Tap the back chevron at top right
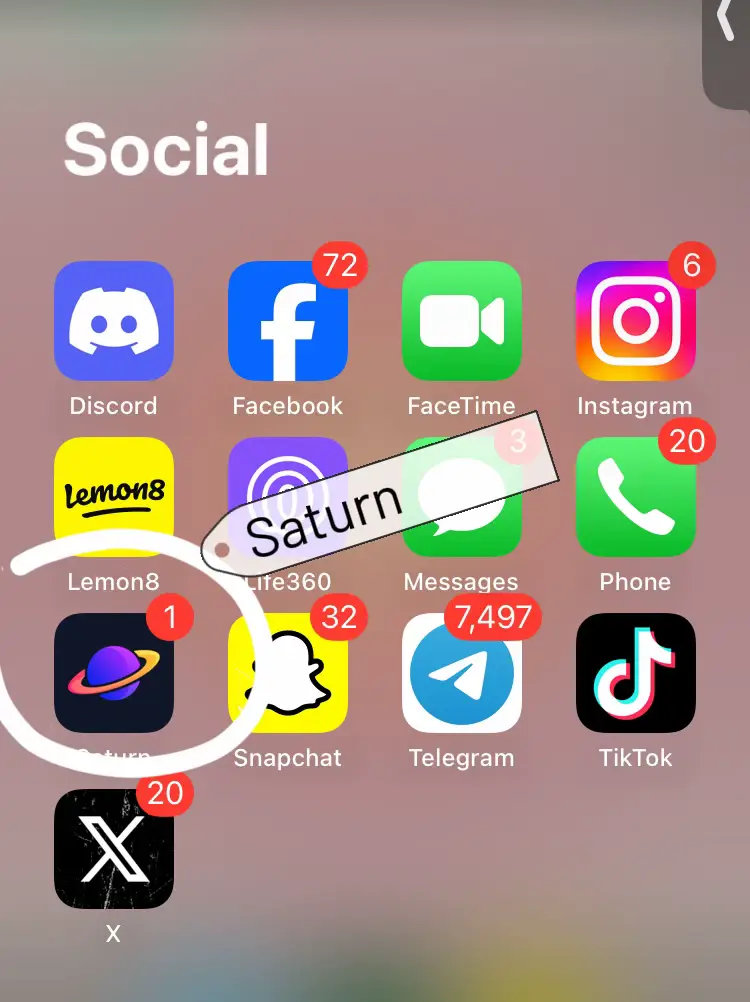 coord(728,25)
